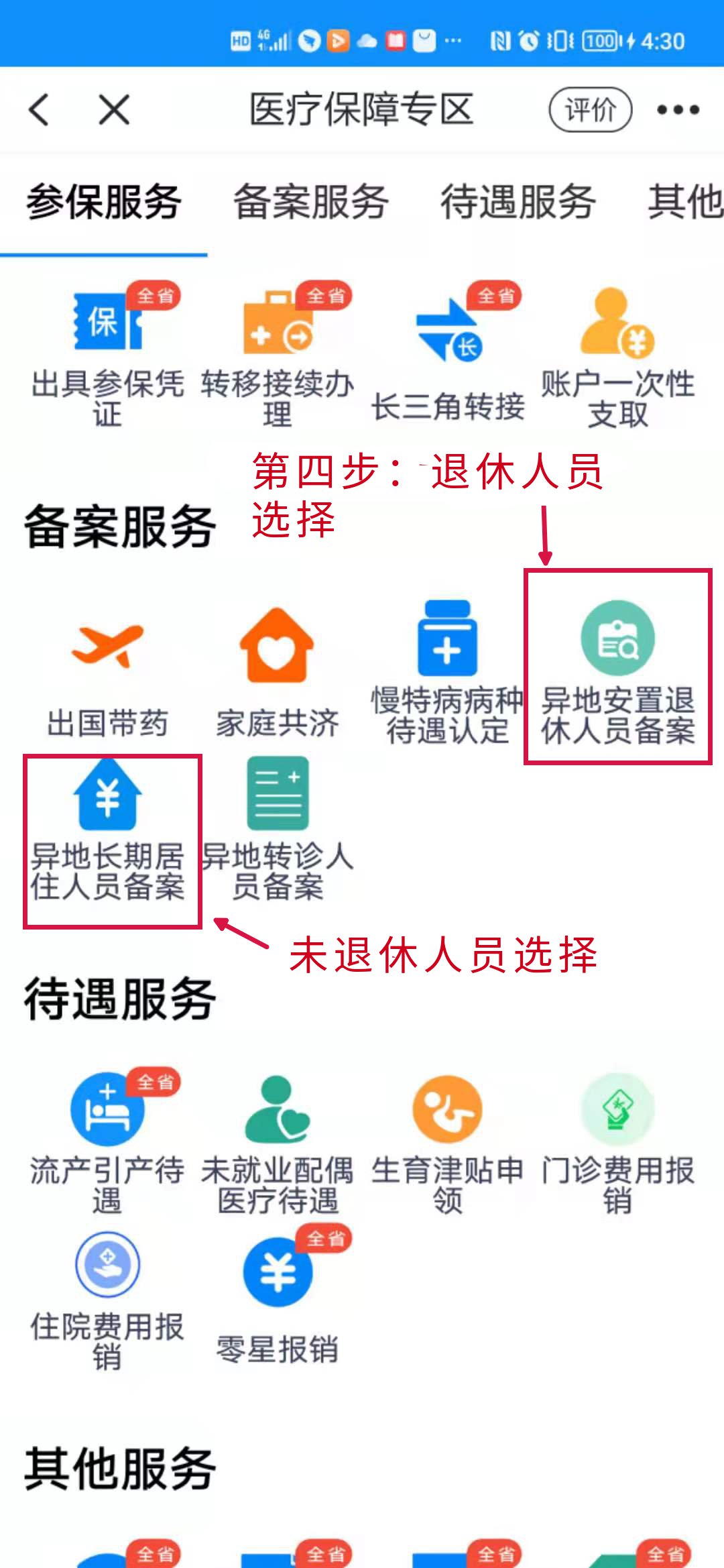Tap the 评价 button
Viewport: 724px width, 1568px height.
click(x=590, y=109)
